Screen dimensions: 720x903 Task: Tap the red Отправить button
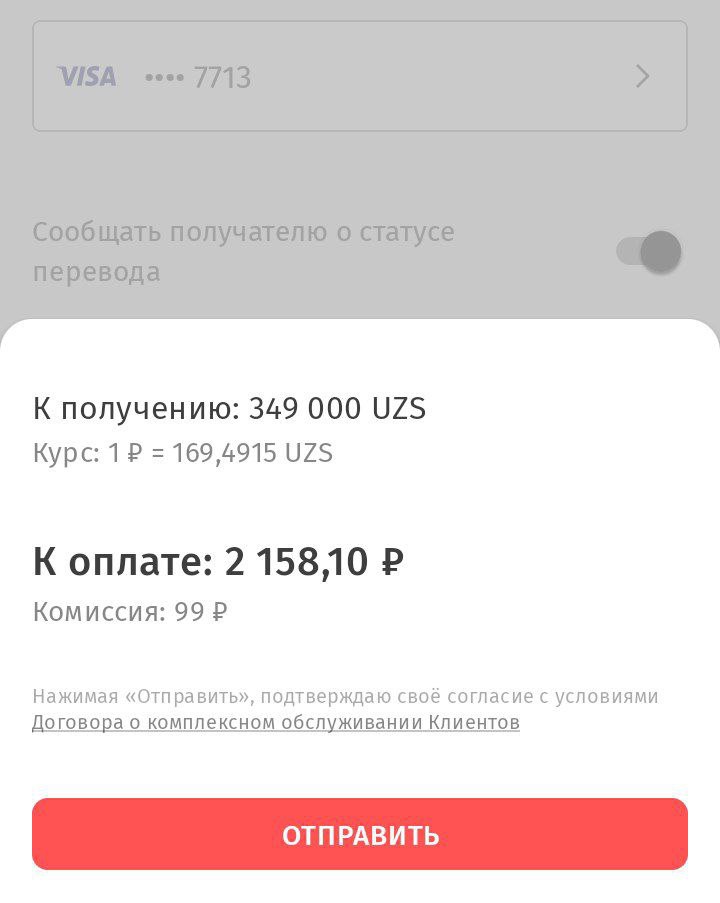[360, 834]
